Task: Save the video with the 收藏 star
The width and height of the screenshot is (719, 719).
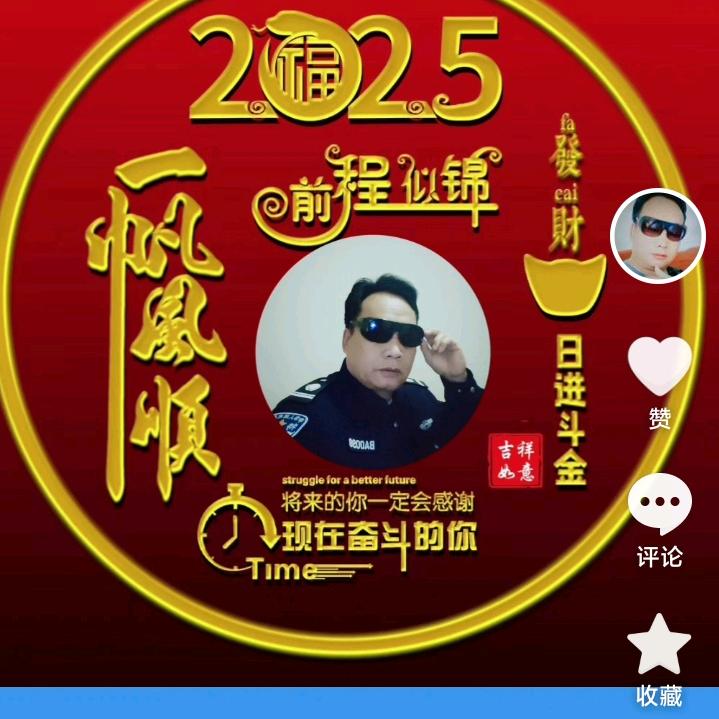Action: 659,645
